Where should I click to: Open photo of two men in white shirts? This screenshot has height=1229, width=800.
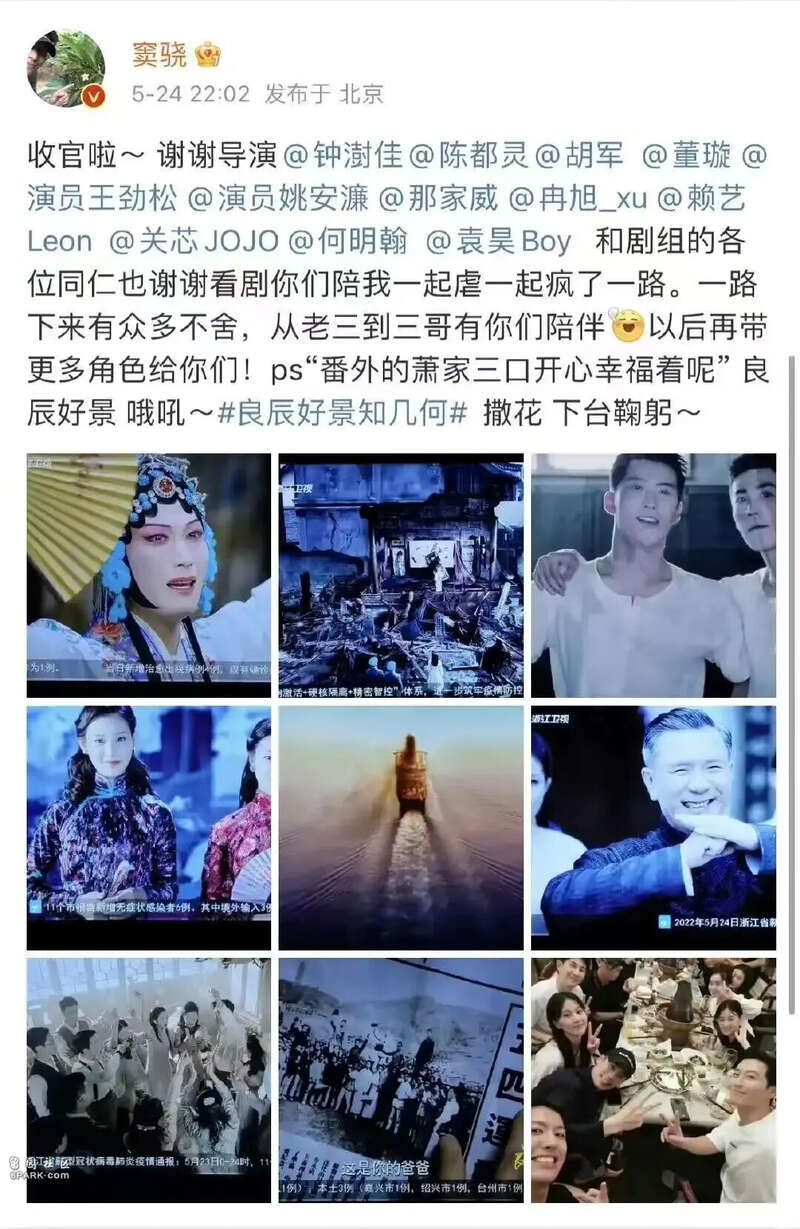click(x=653, y=575)
